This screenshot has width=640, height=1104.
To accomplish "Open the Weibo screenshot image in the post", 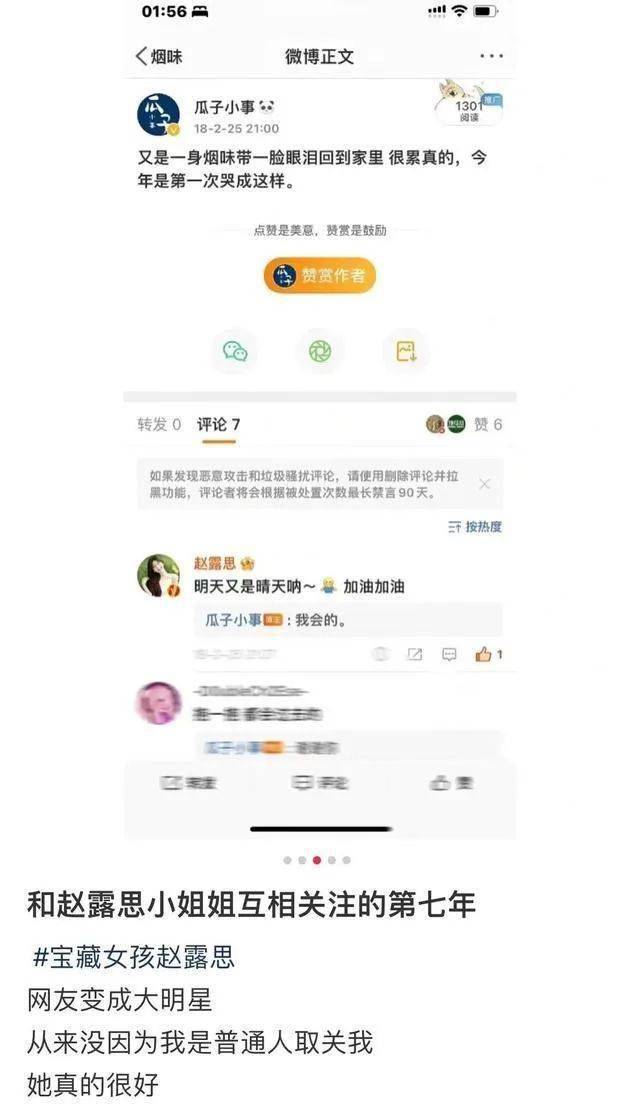I will tap(320, 420).
